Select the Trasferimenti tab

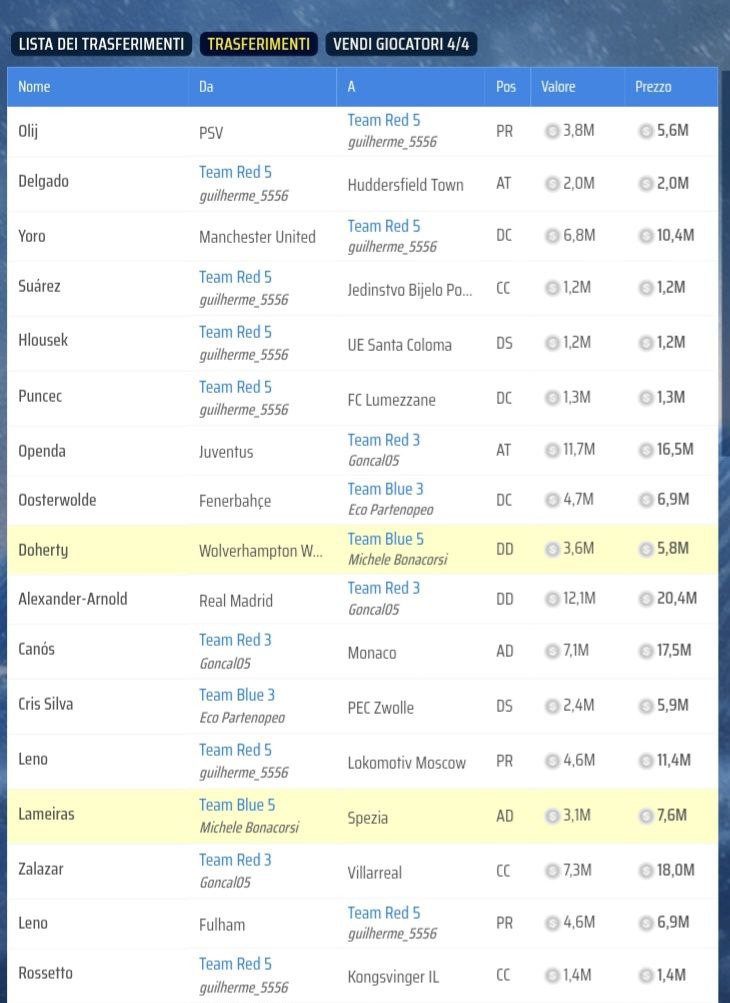pos(259,44)
